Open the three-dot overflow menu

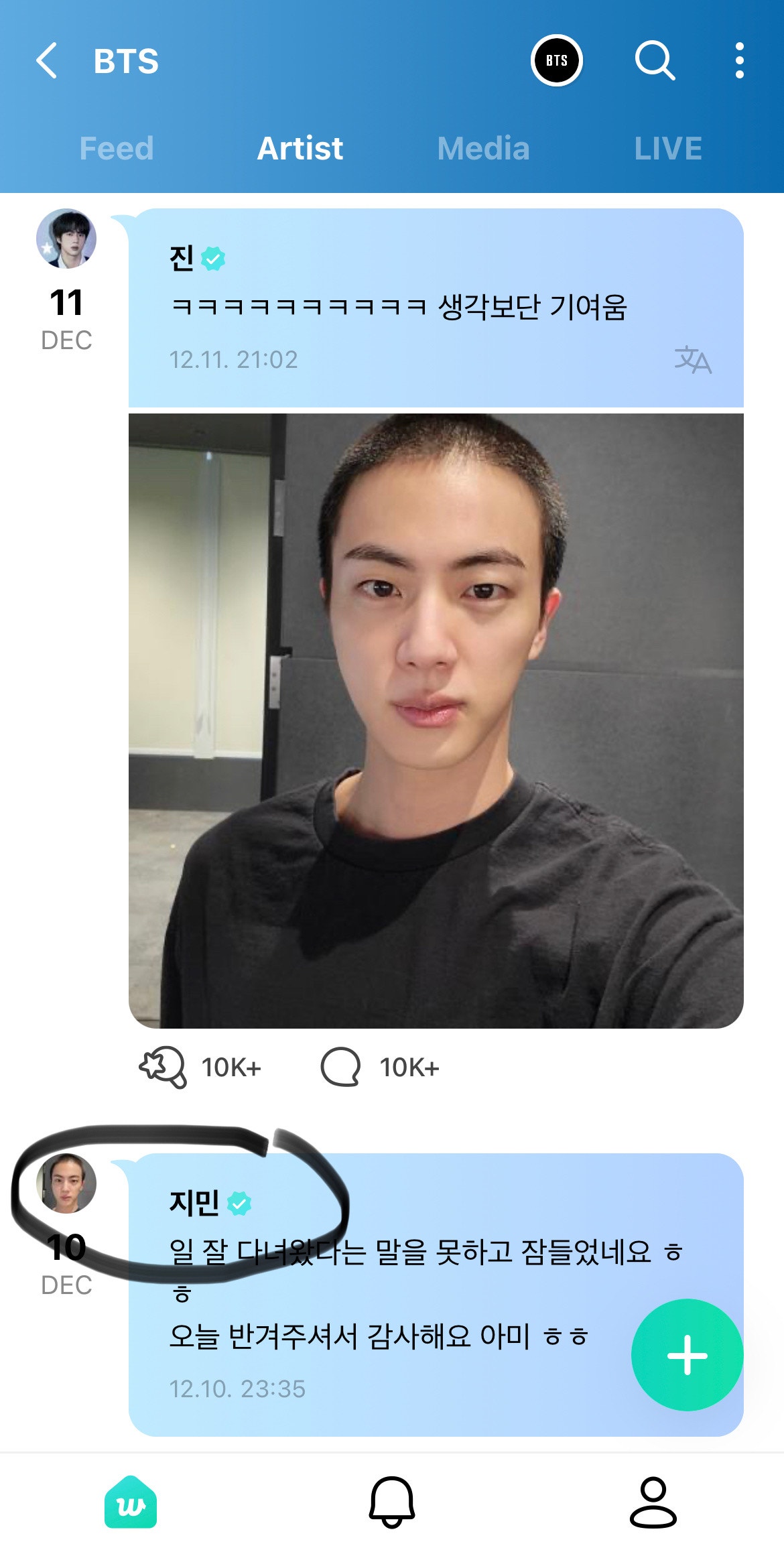(x=739, y=61)
